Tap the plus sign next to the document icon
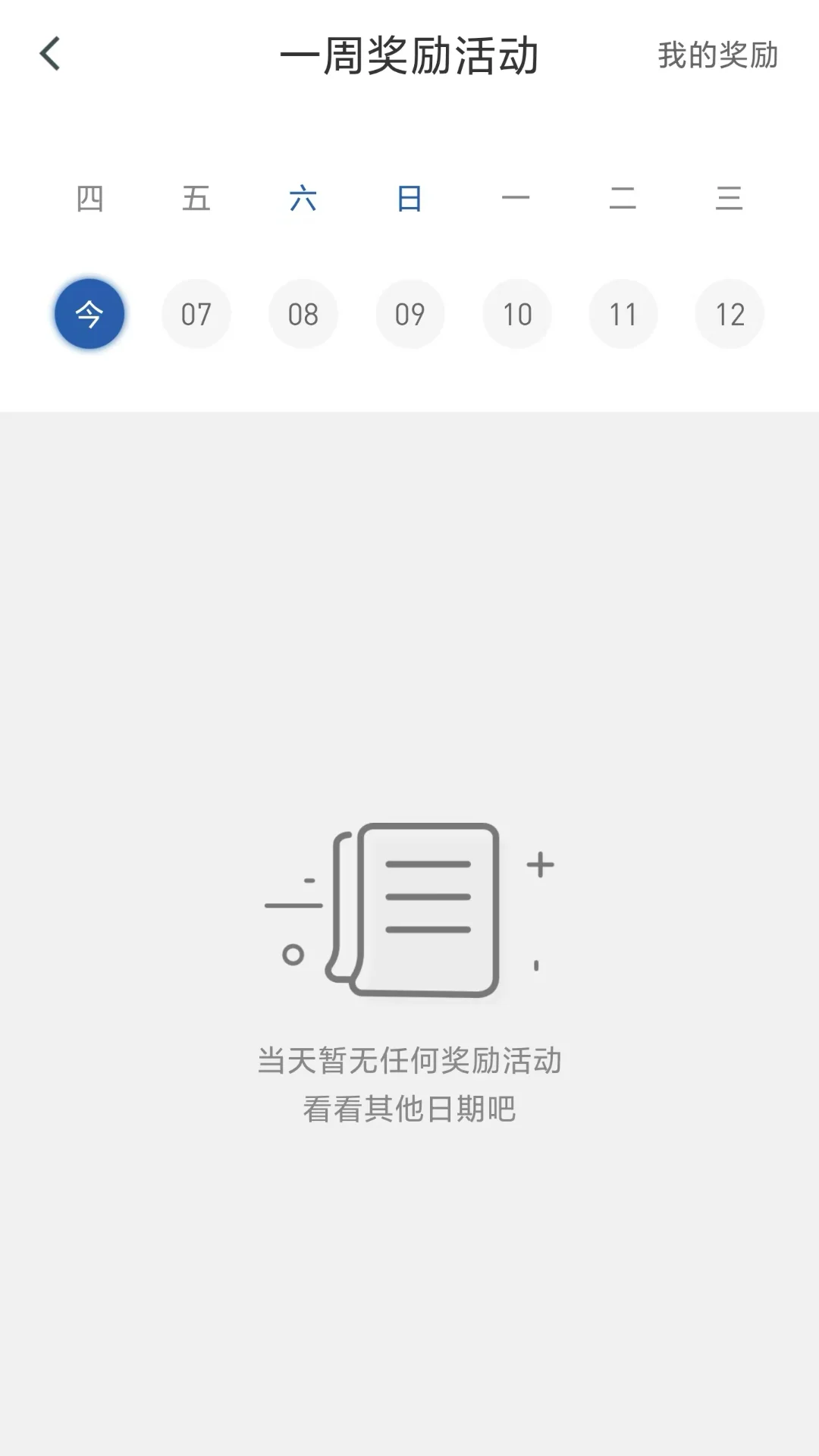 click(539, 864)
